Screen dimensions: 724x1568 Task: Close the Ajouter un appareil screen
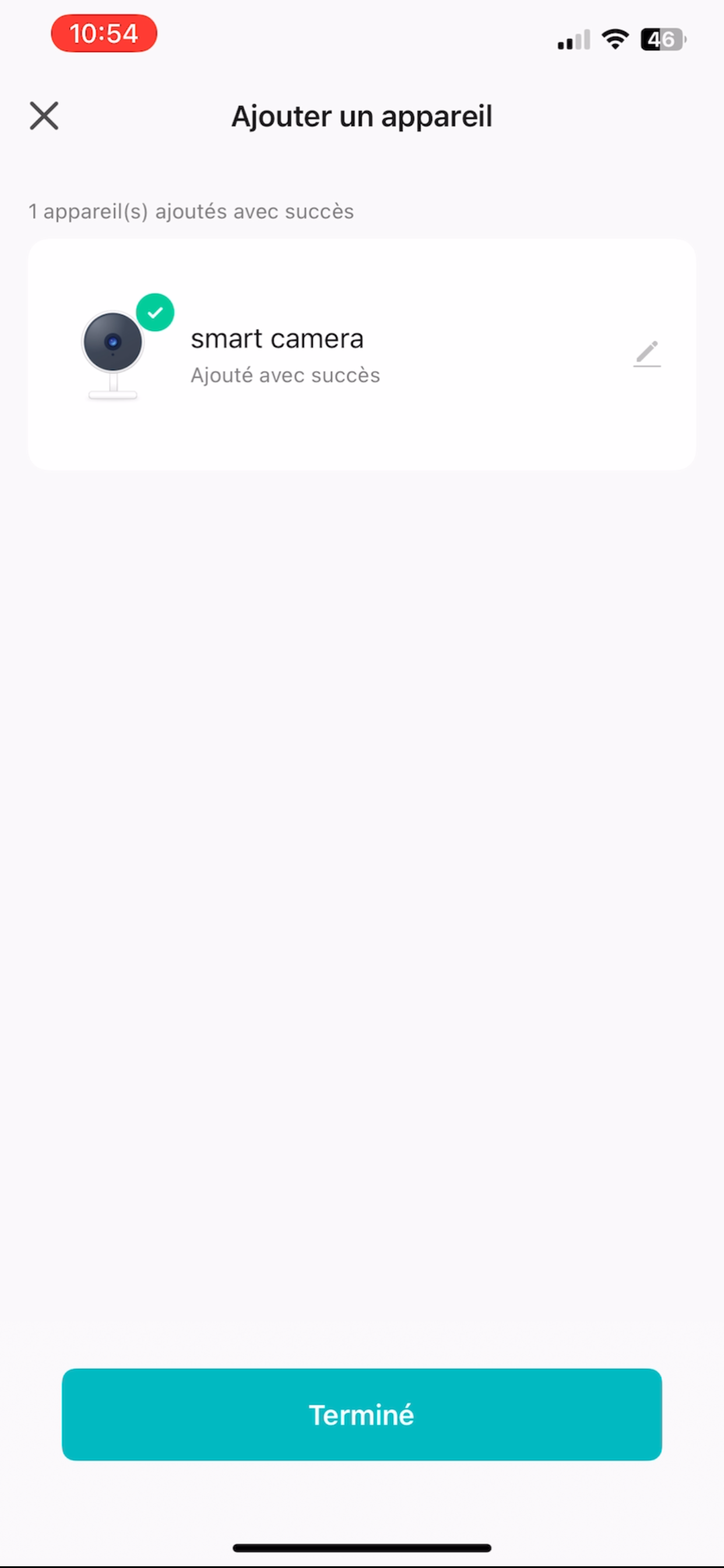(x=44, y=116)
